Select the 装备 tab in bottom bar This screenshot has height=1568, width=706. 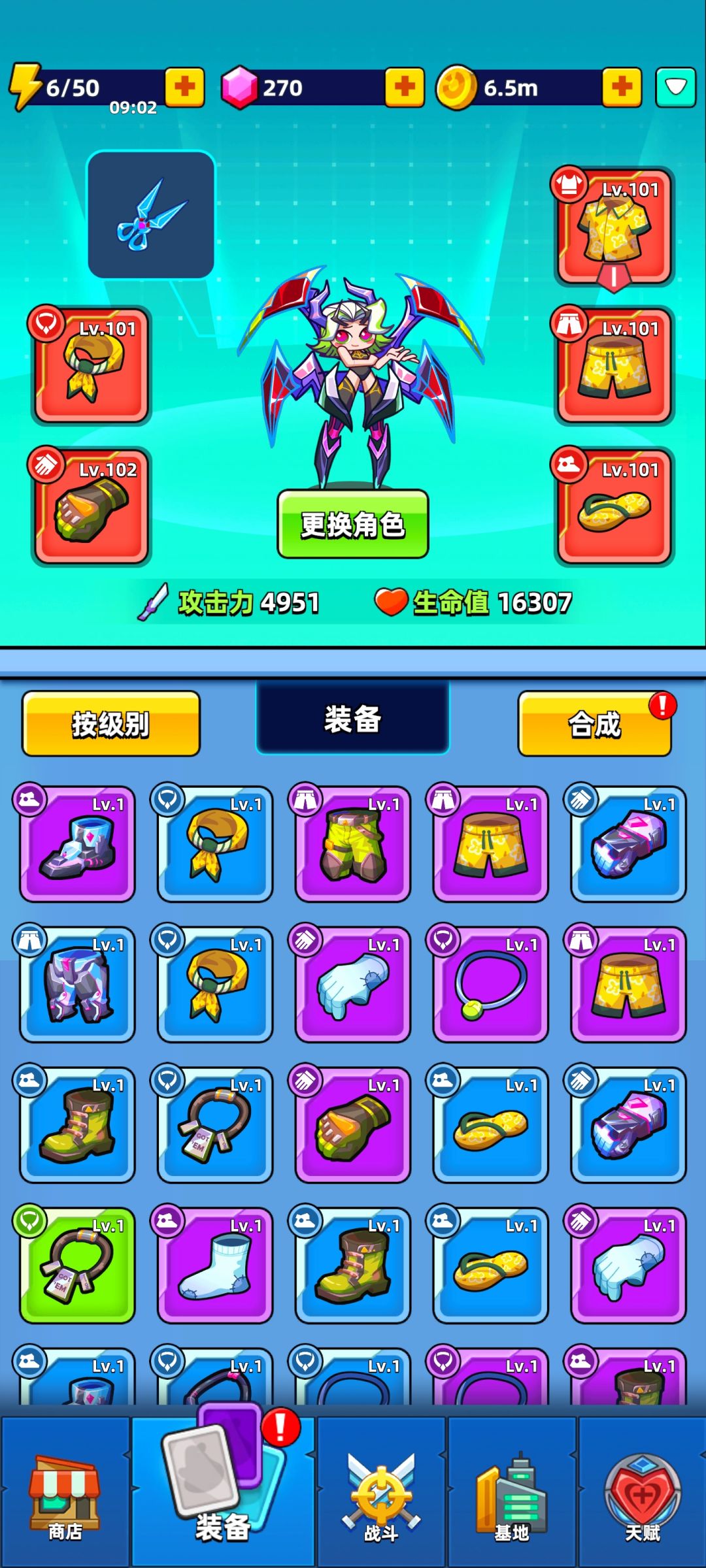[x=223, y=1493]
